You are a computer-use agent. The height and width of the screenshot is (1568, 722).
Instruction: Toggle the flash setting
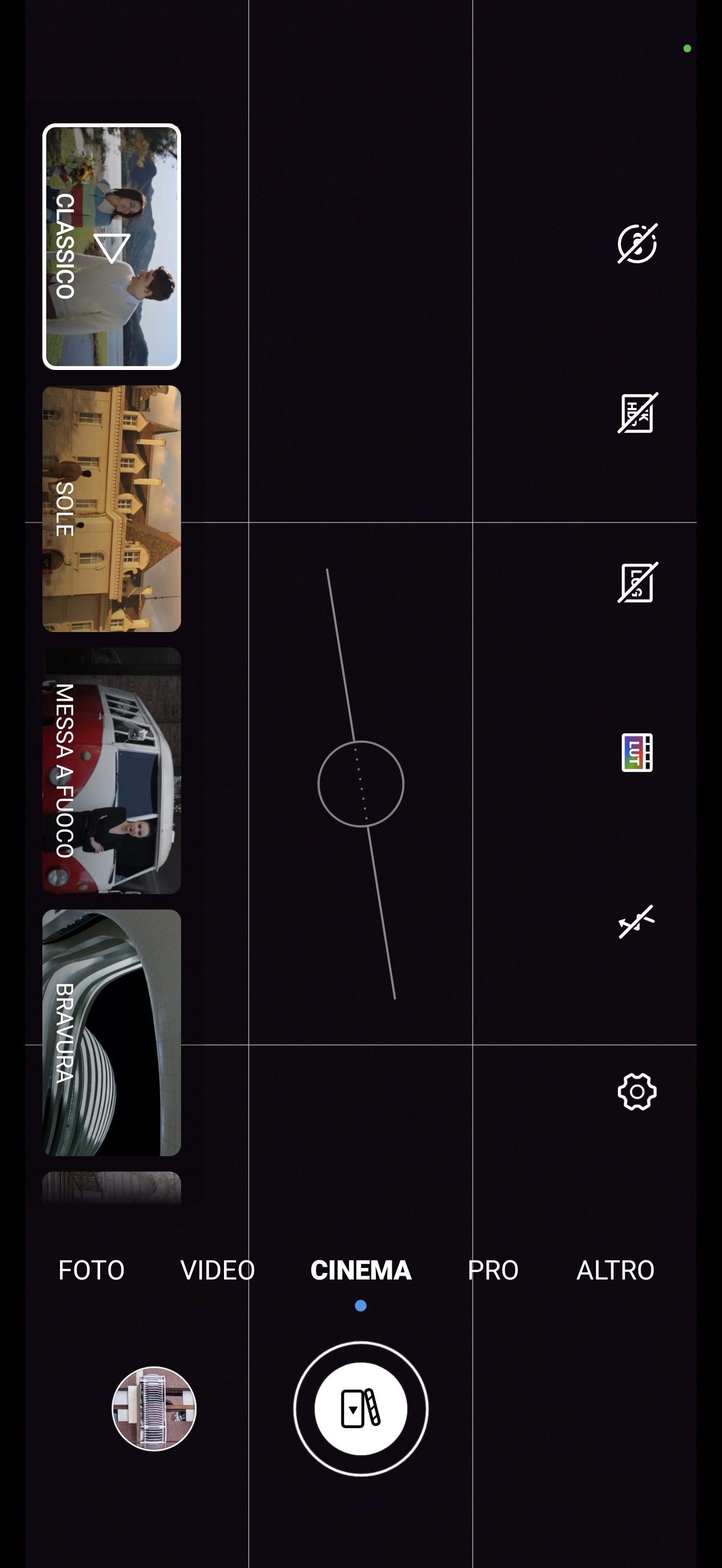point(637,922)
